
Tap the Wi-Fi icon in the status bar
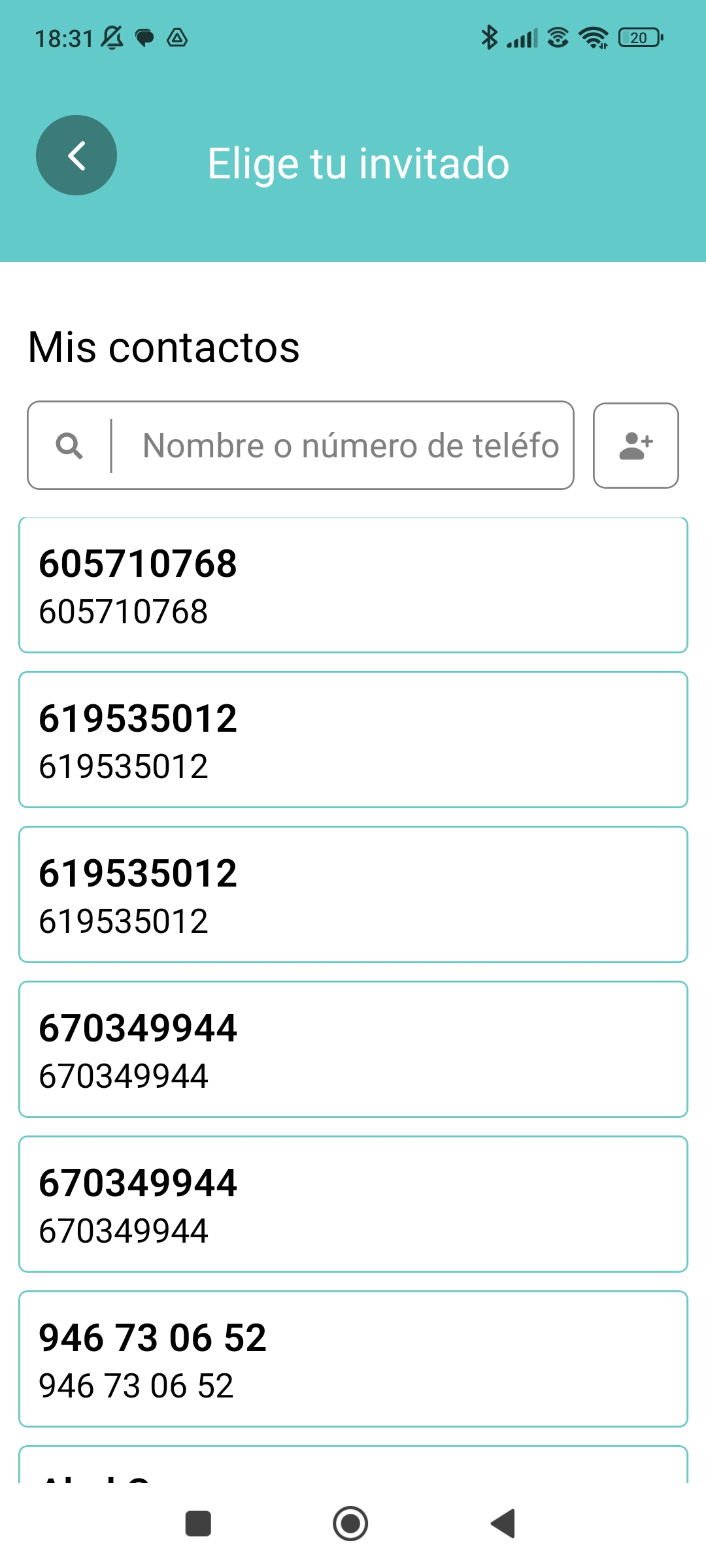click(594, 37)
